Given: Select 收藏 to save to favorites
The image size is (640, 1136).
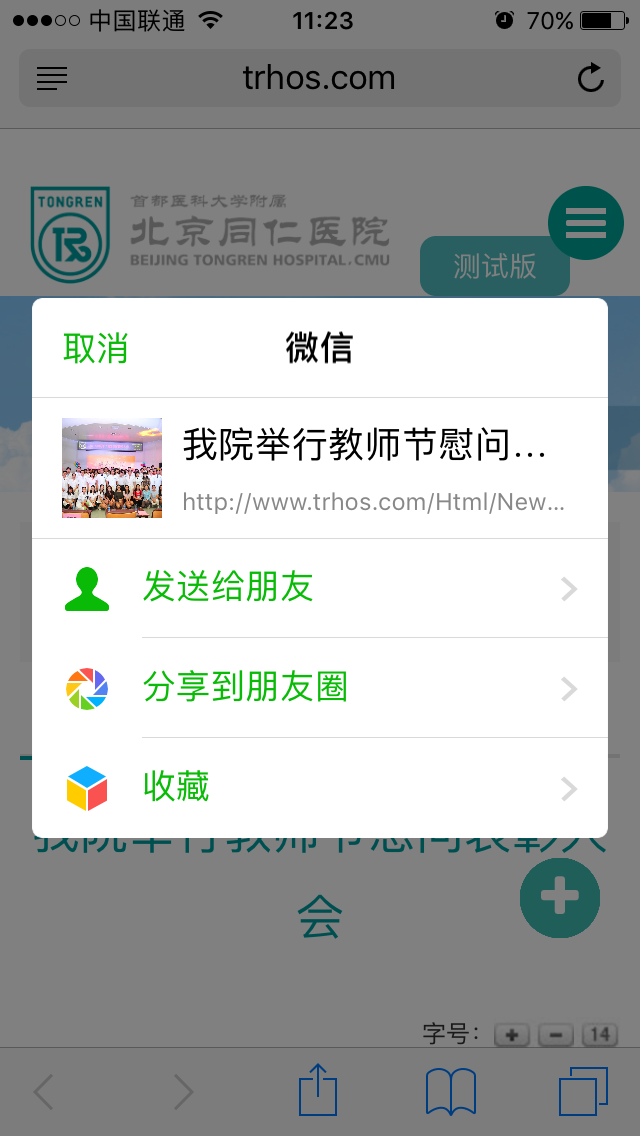Looking at the screenshot, I should click(320, 788).
